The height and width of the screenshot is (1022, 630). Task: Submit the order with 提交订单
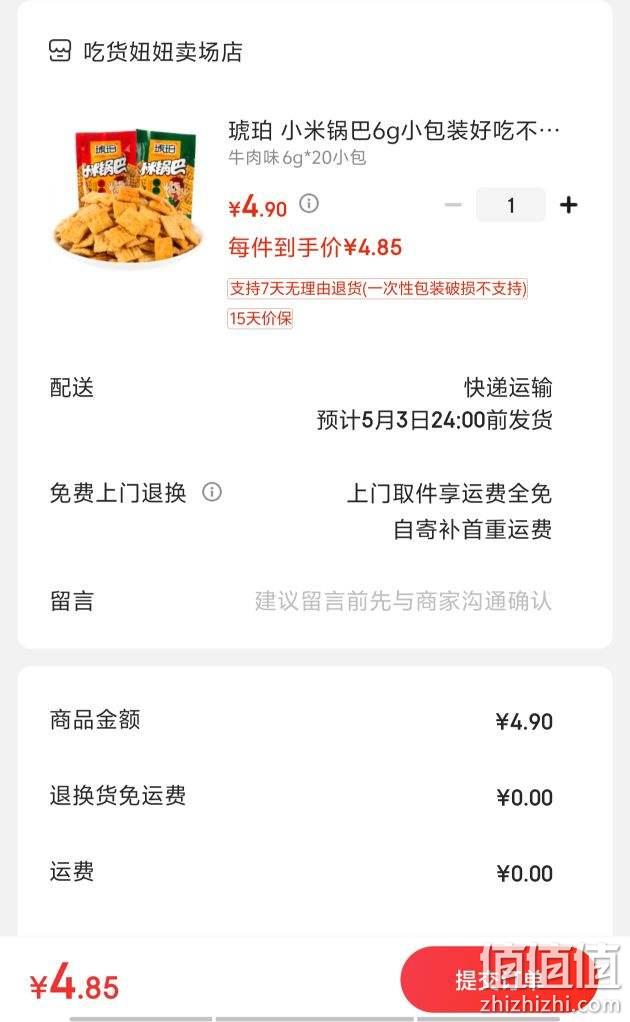500,980
